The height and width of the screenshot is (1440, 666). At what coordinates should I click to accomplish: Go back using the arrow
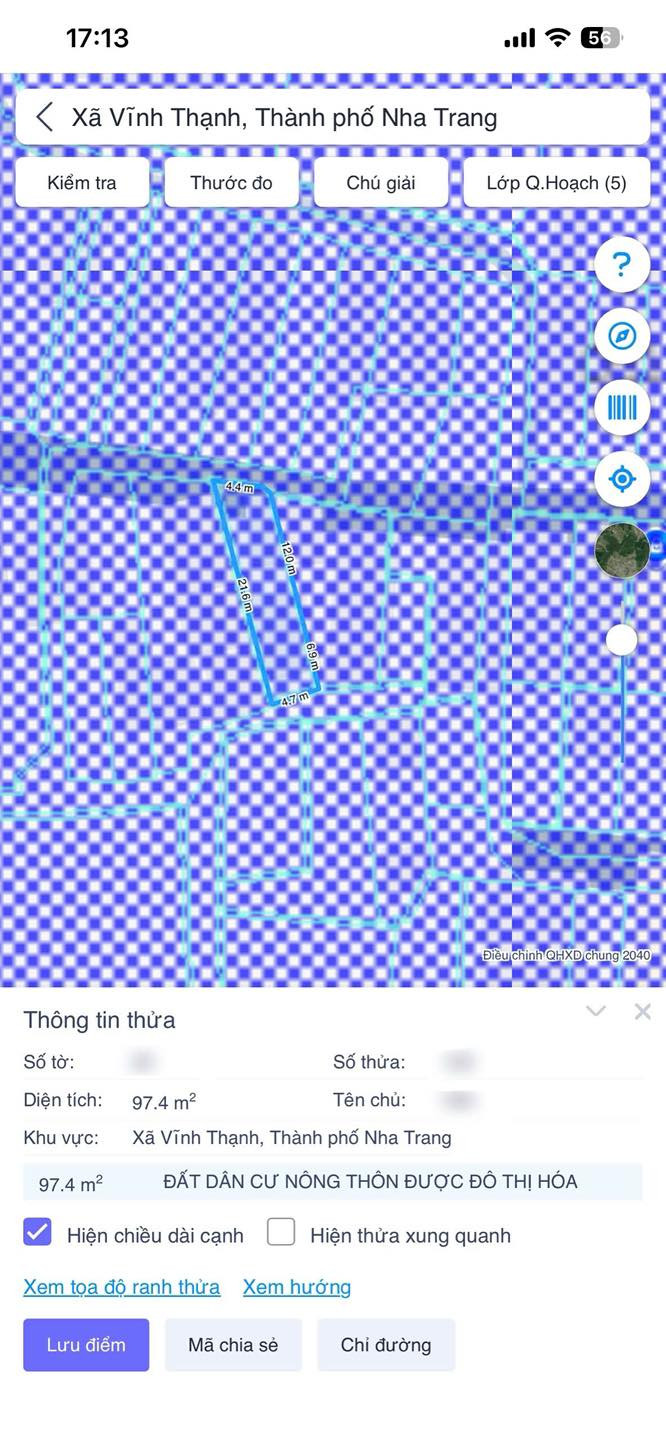[x=44, y=117]
